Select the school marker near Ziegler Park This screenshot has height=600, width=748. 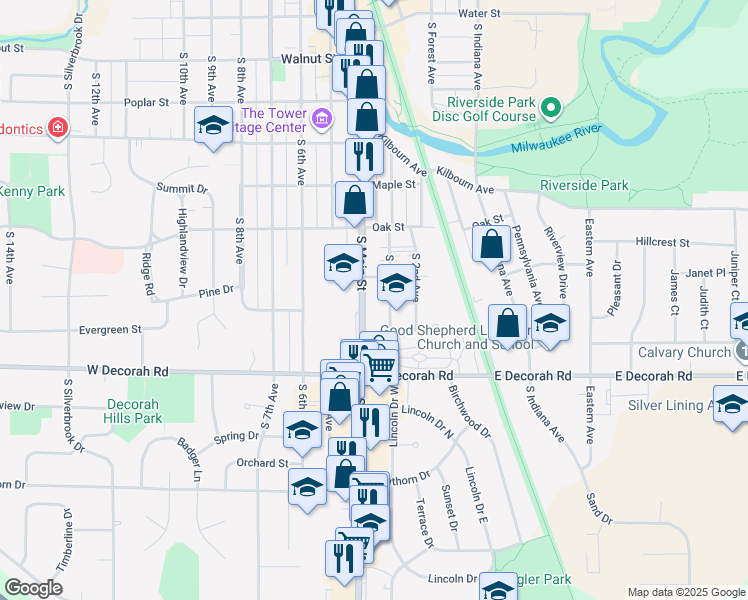point(497,587)
